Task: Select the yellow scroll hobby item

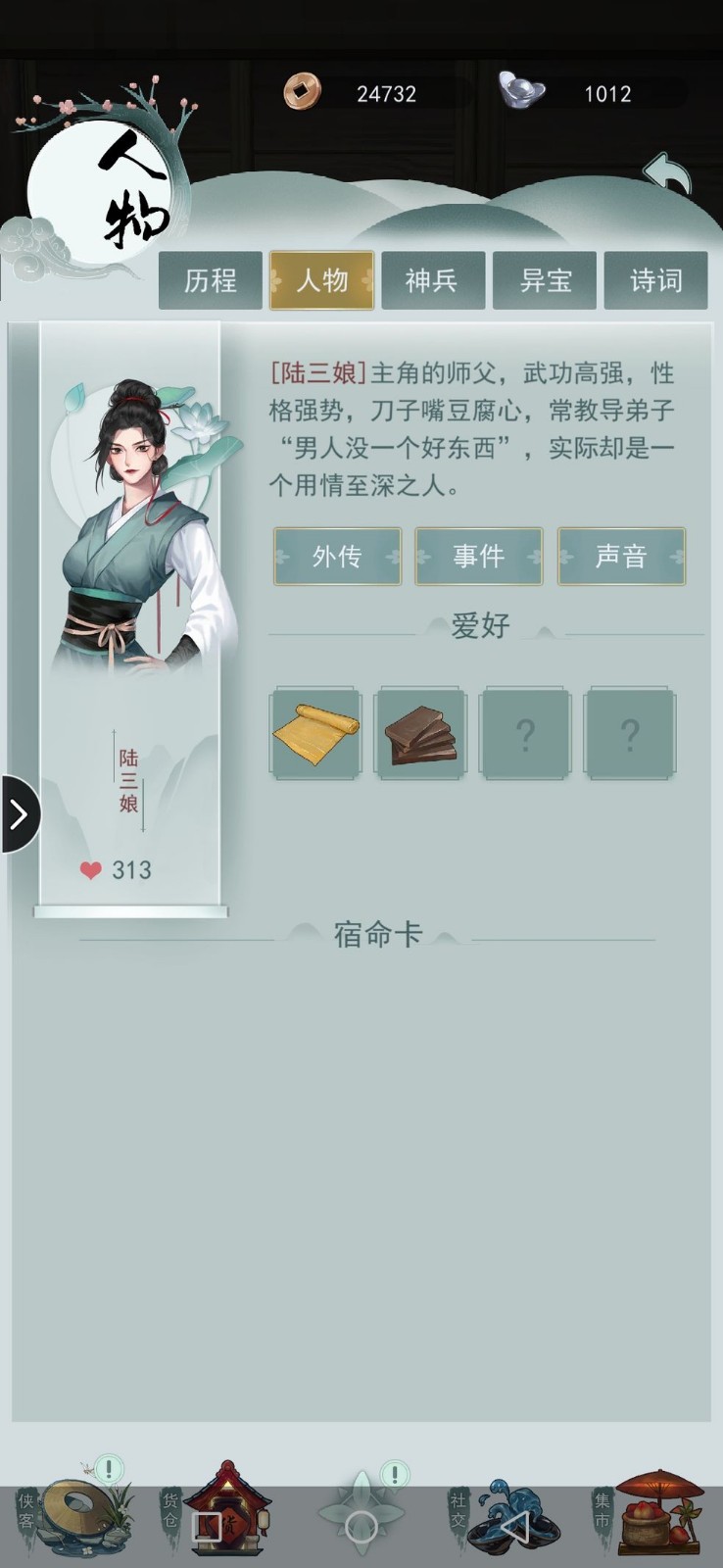Action: point(315,734)
